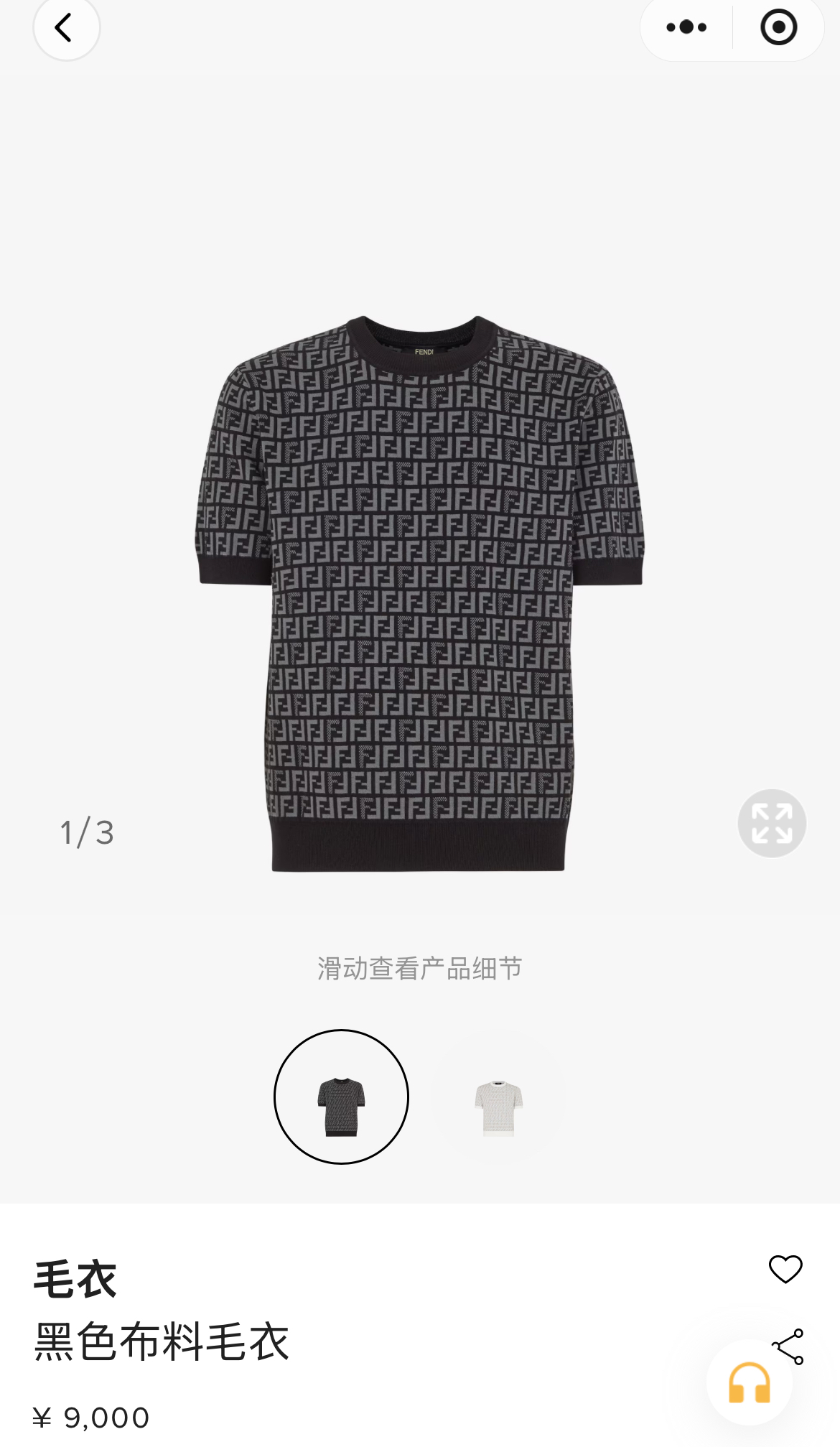
Task: Close the mini program
Action: pyautogui.click(x=778, y=28)
